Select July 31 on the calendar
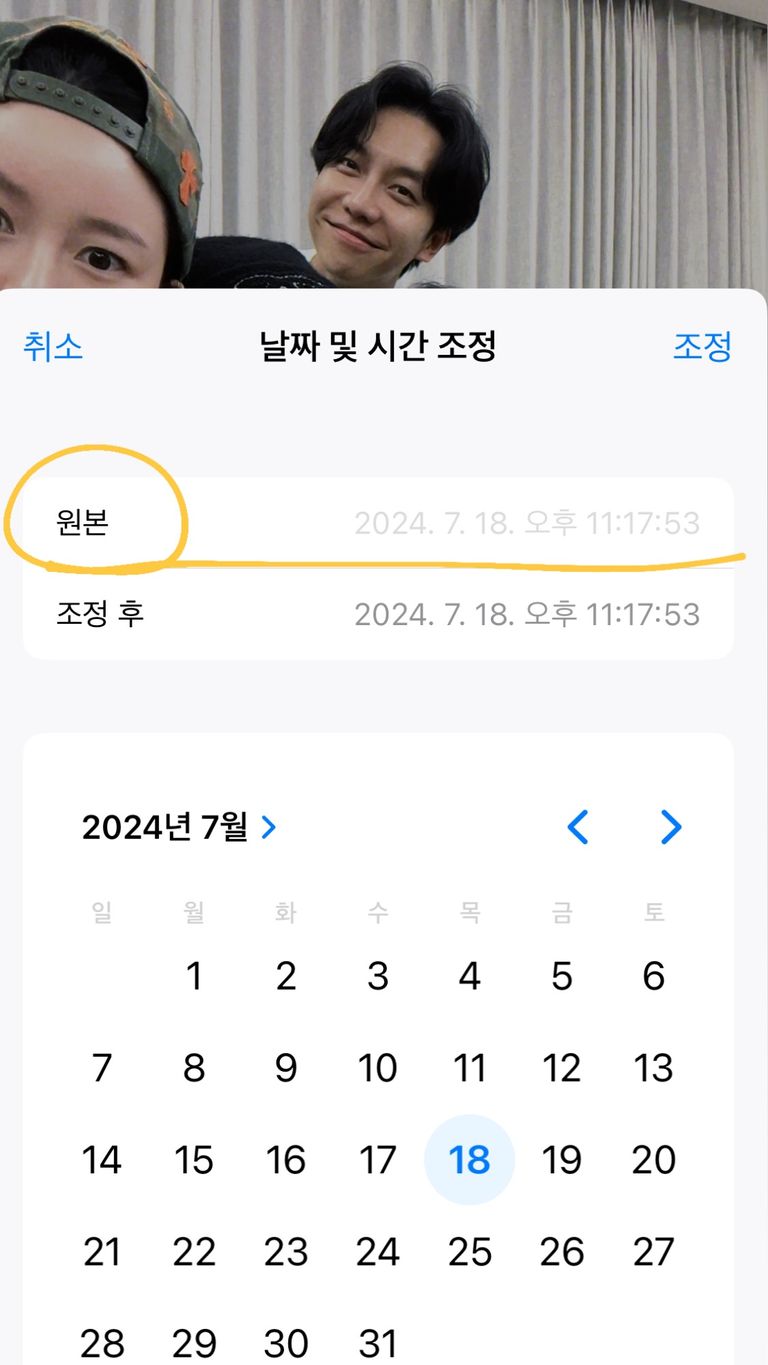Viewport: 768px width, 1365px height. [378, 1341]
